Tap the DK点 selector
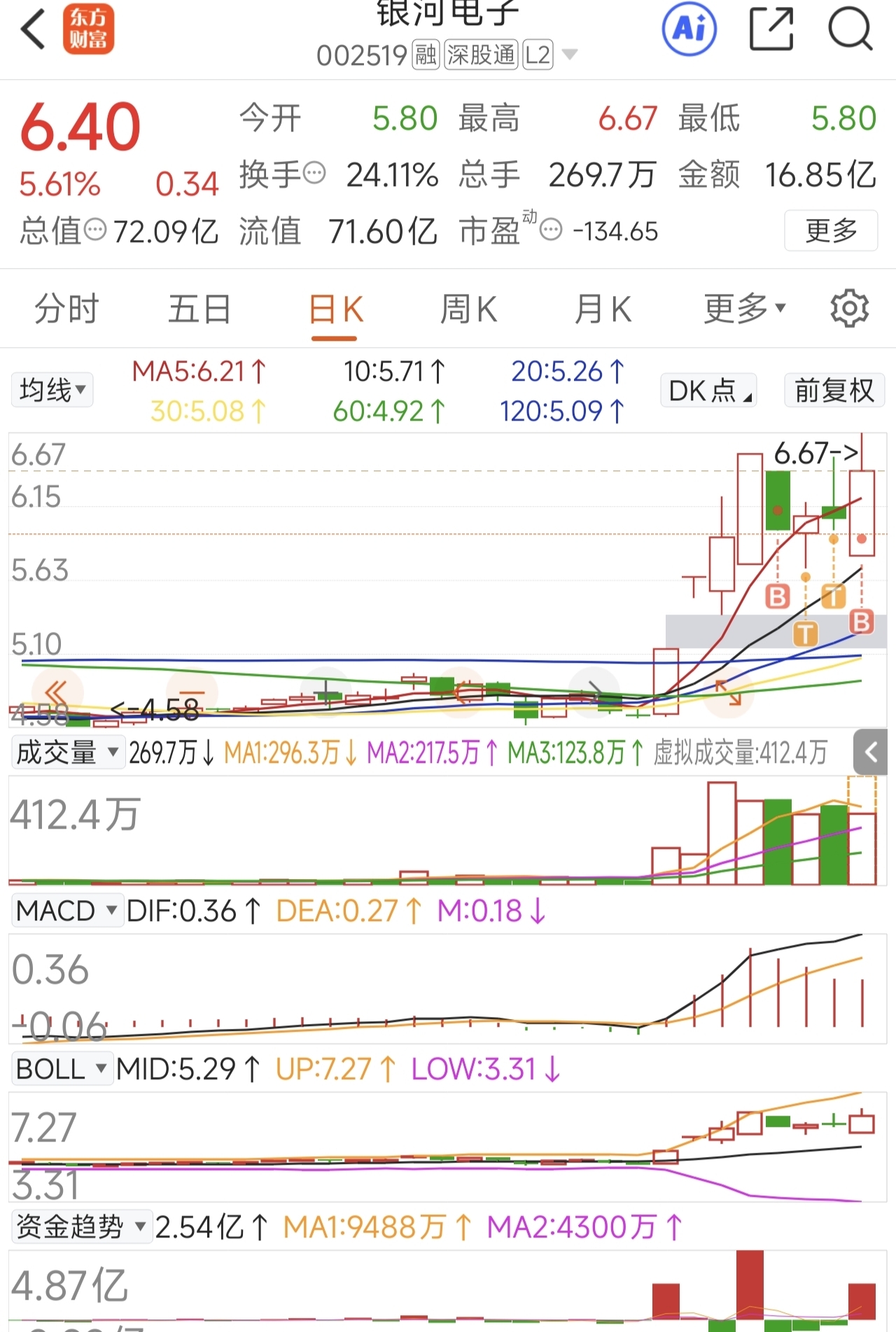This screenshot has width=896, height=1332. pyautogui.click(x=708, y=391)
